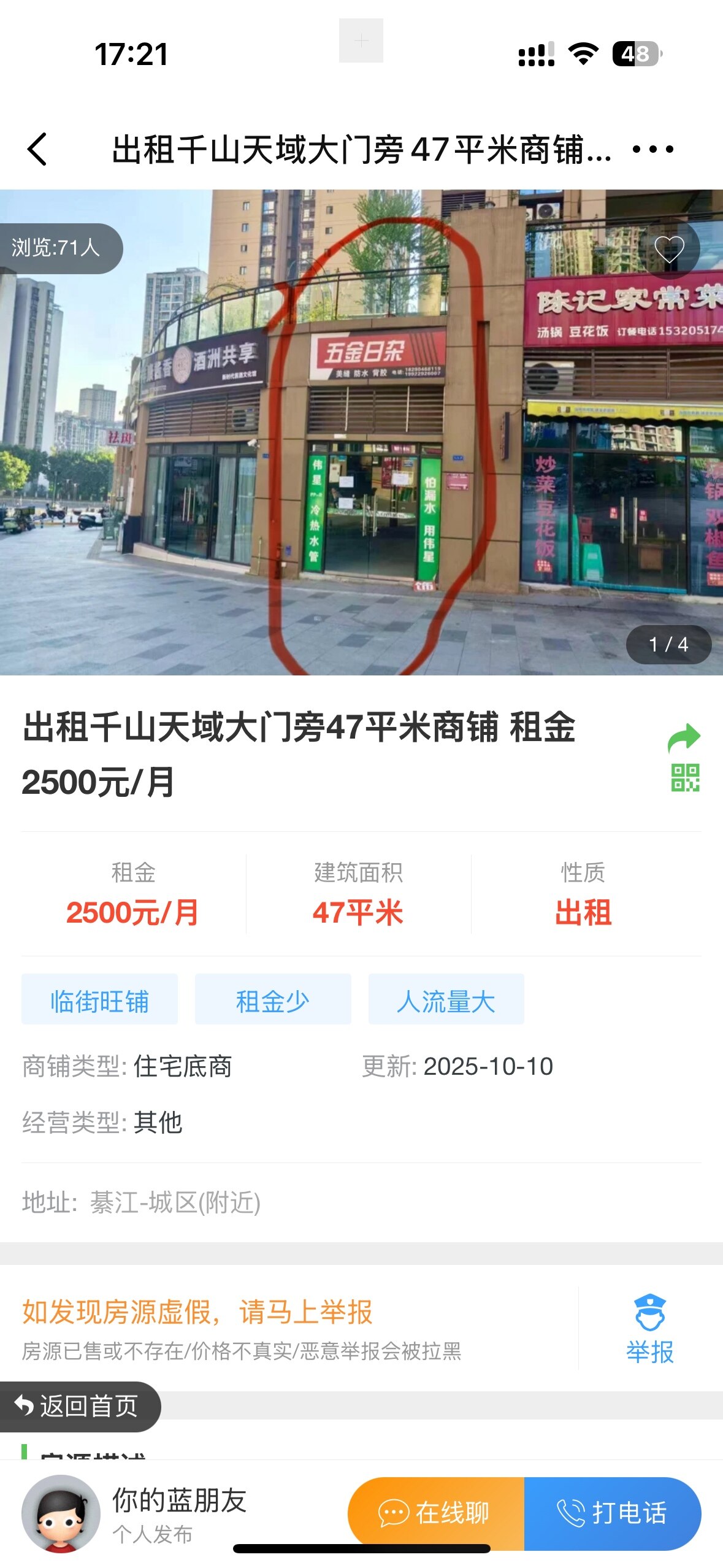Share this listing via the green arrow
723x1568 pixels.
[x=684, y=737]
